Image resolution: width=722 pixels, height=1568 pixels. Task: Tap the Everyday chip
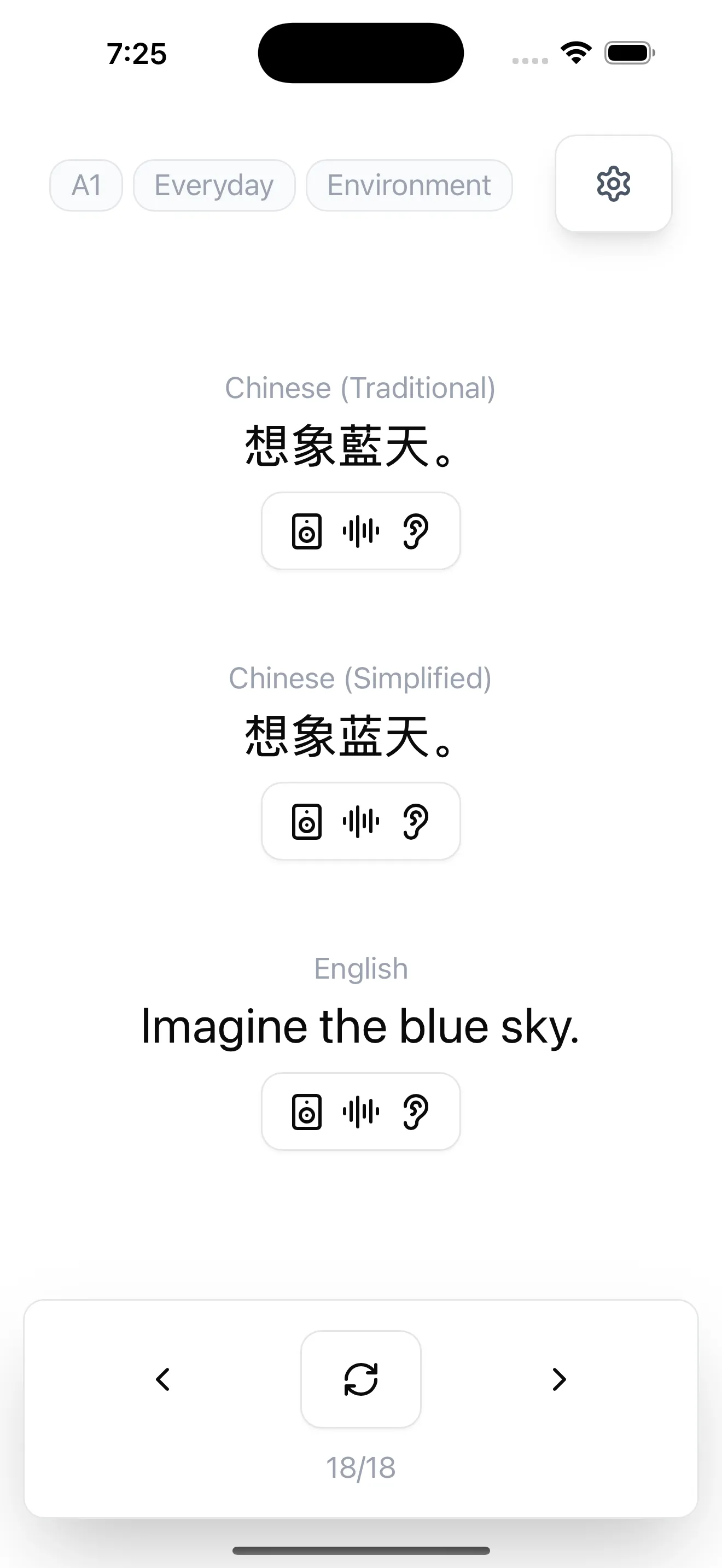point(214,185)
